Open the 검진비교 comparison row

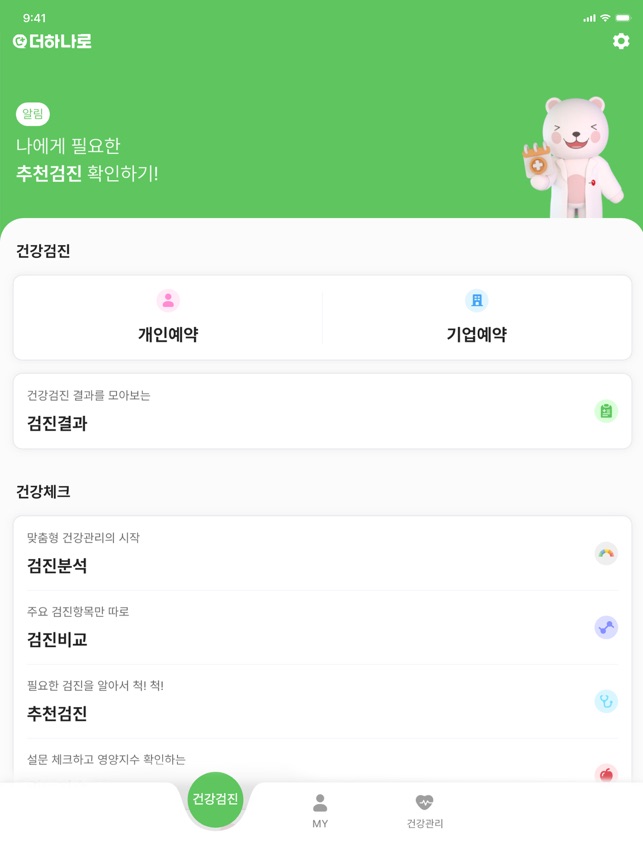click(x=322, y=628)
